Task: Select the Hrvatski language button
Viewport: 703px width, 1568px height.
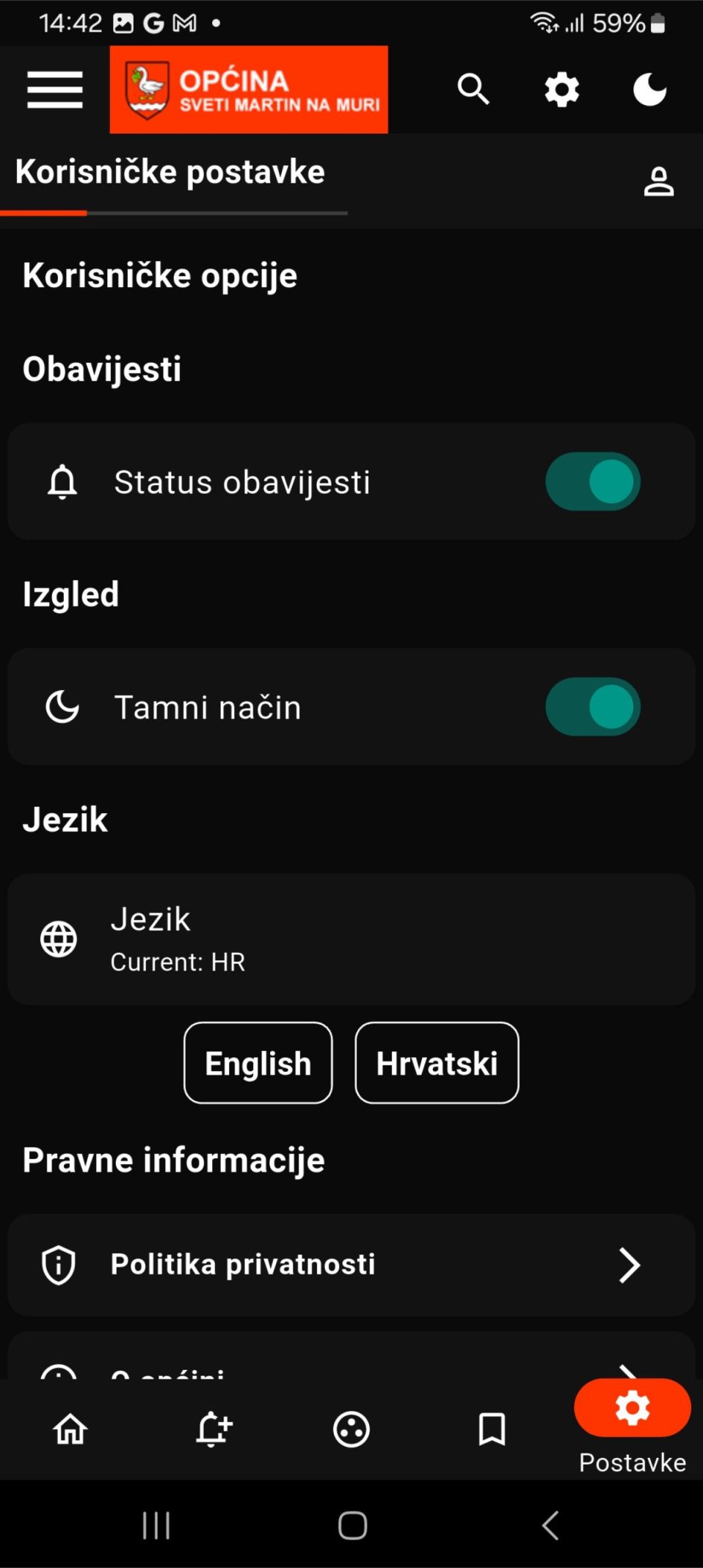Action: [436, 1063]
